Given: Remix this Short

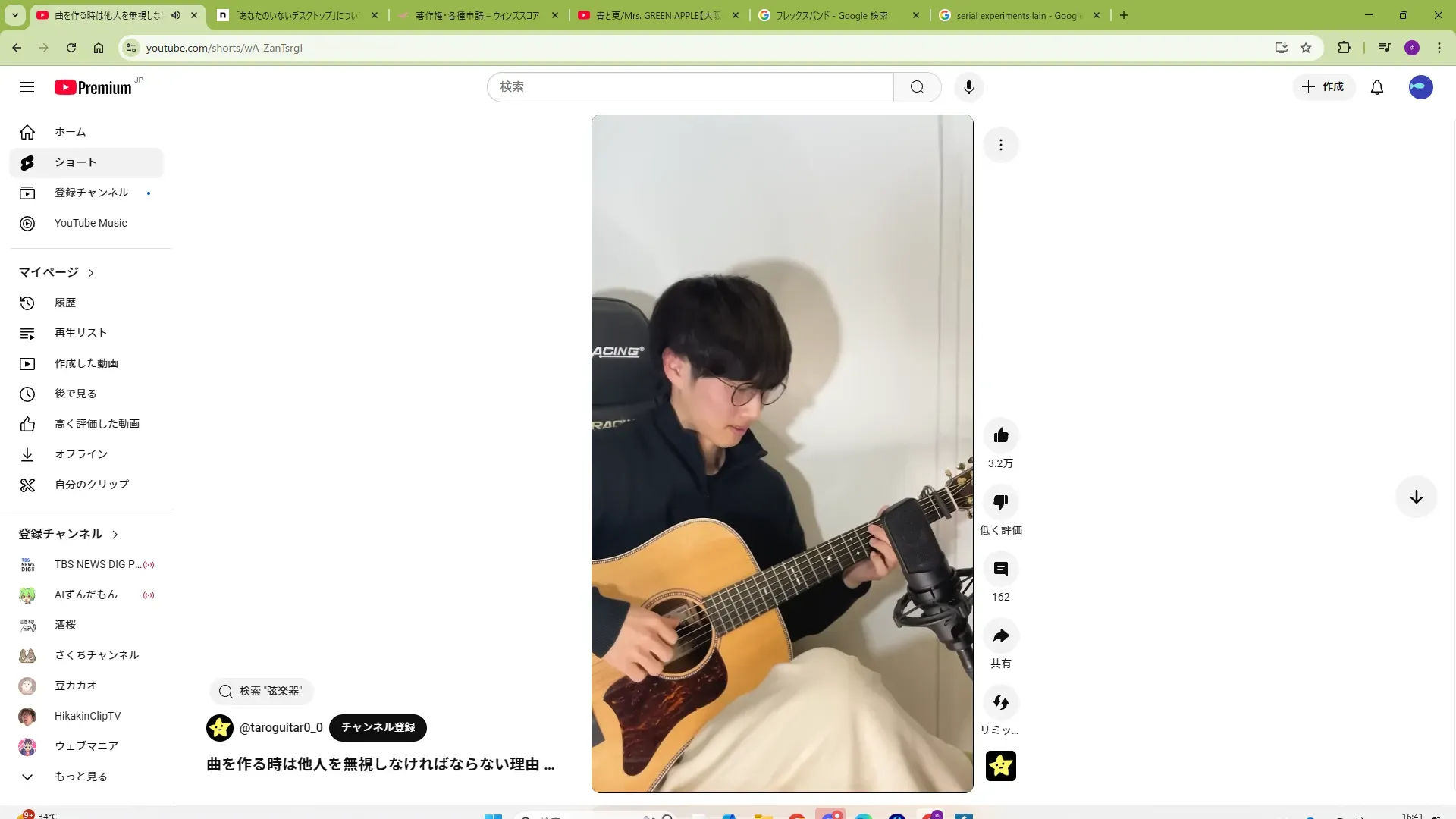Looking at the screenshot, I should (1001, 702).
